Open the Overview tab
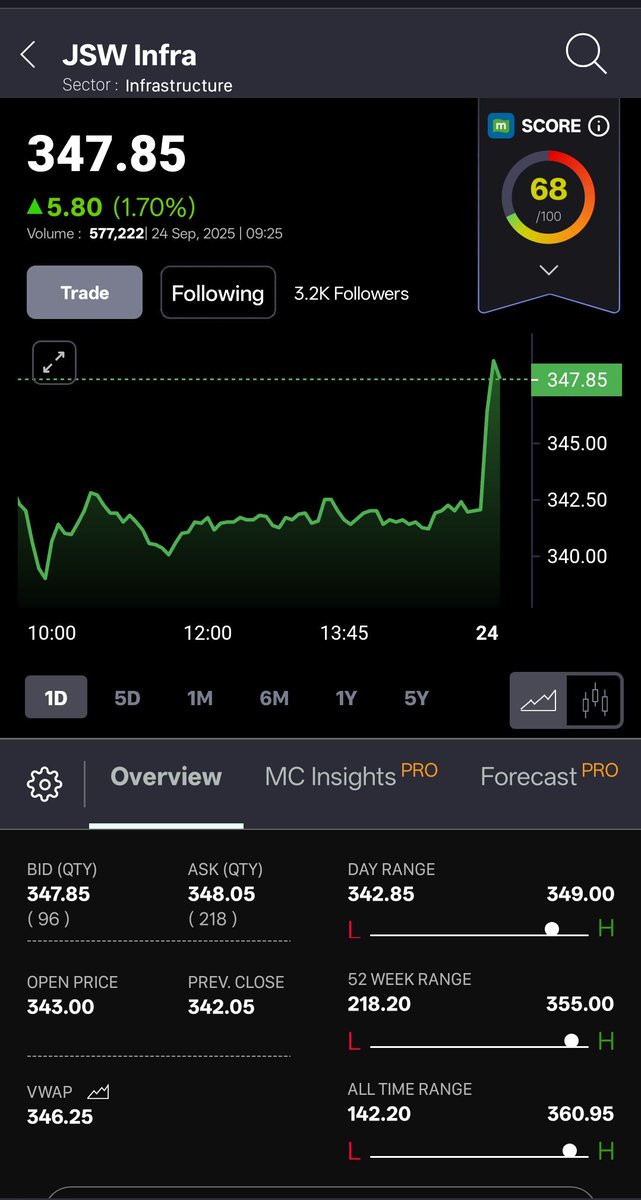The image size is (641, 1200). 166,776
